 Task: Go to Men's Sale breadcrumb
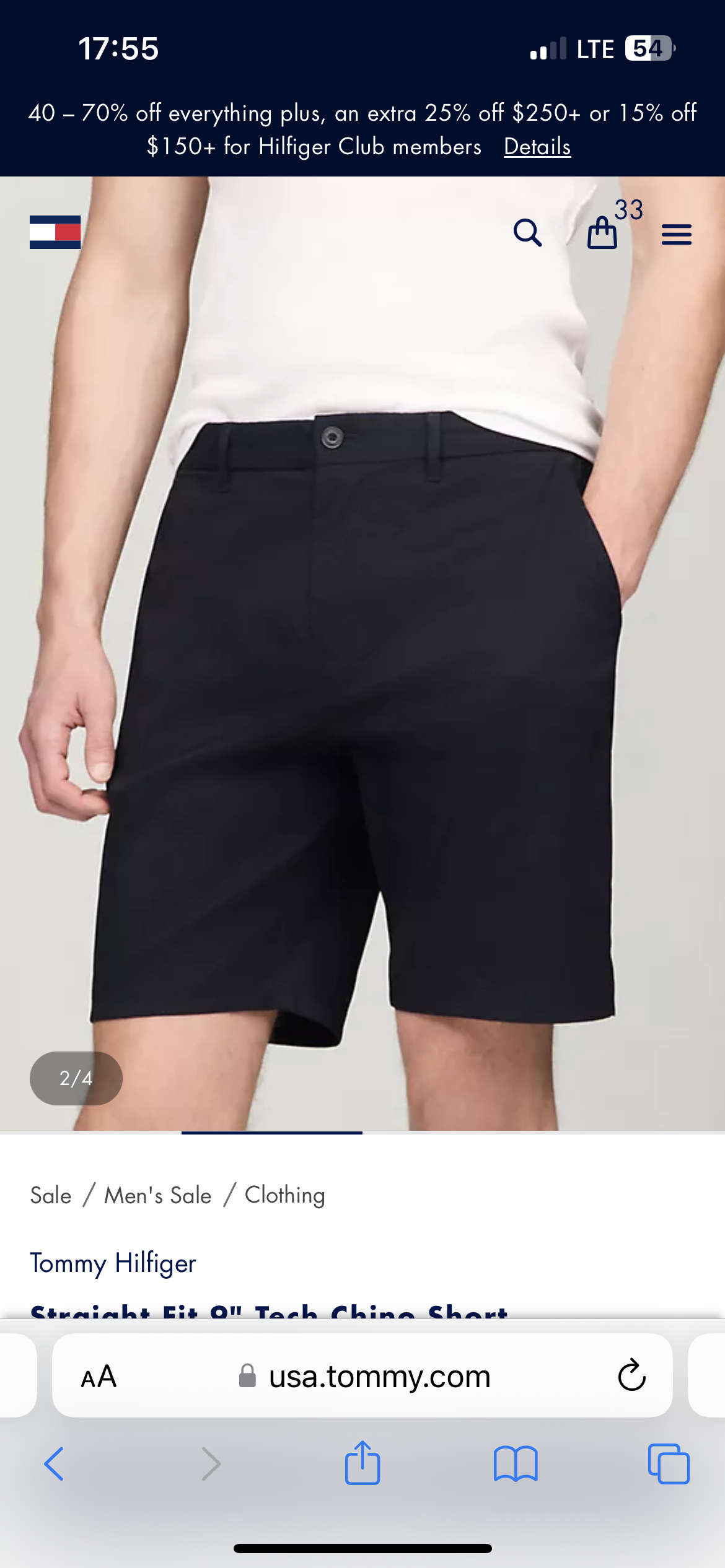(x=158, y=1195)
